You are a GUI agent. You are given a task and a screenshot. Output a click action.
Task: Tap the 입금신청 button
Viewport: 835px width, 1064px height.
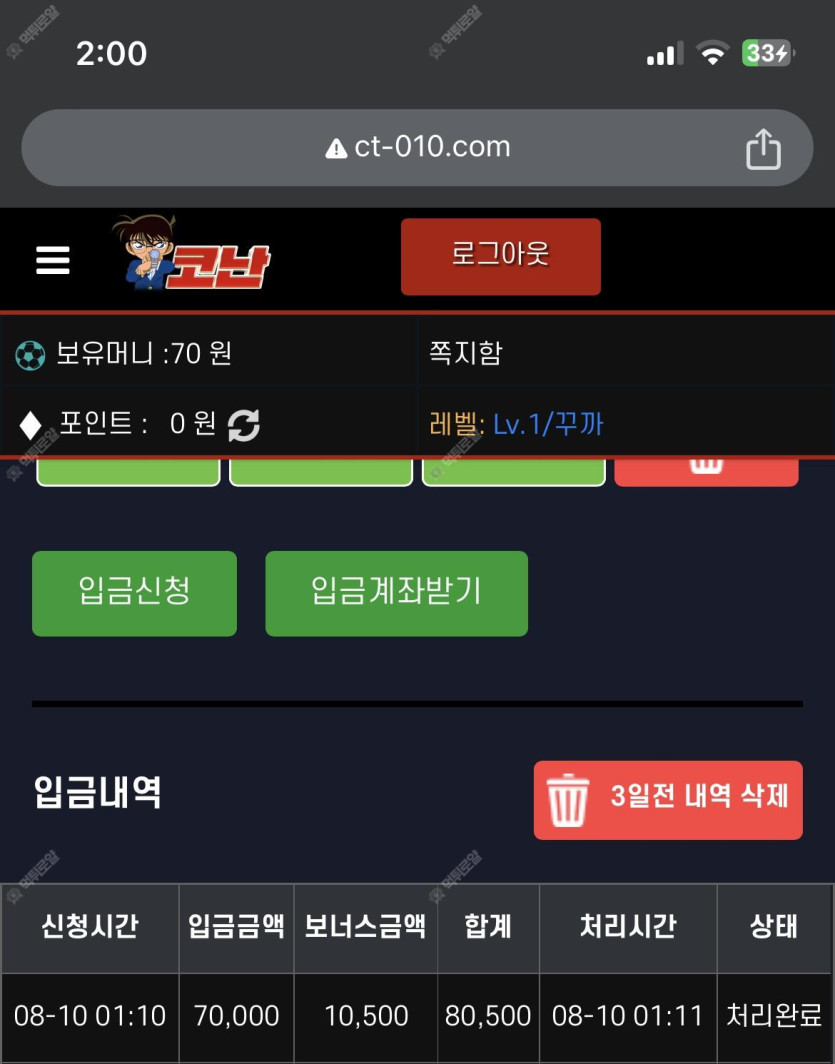tap(134, 593)
